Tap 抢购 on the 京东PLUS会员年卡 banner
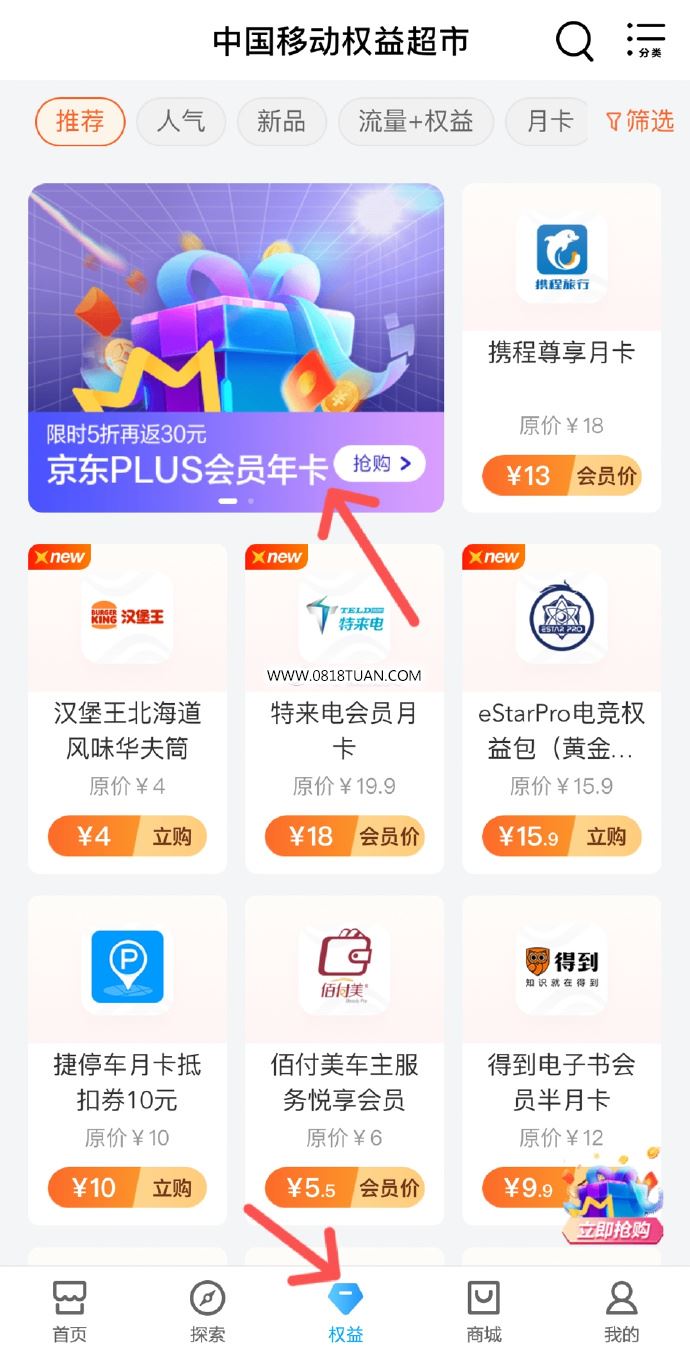 pyautogui.click(x=380, y=464)
